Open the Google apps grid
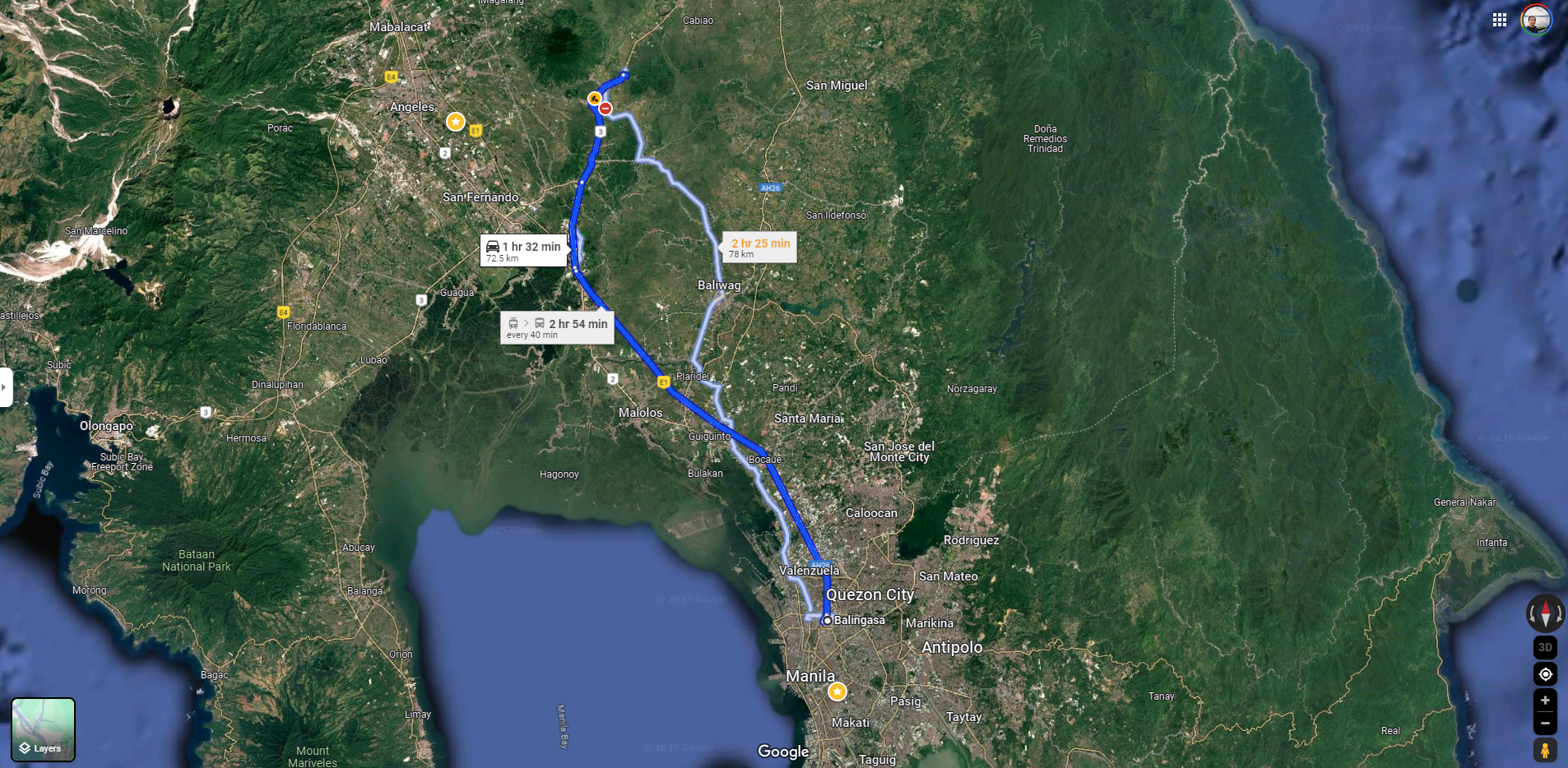The height and width of the screenshot is (768, 1568). click(1499, 20)
